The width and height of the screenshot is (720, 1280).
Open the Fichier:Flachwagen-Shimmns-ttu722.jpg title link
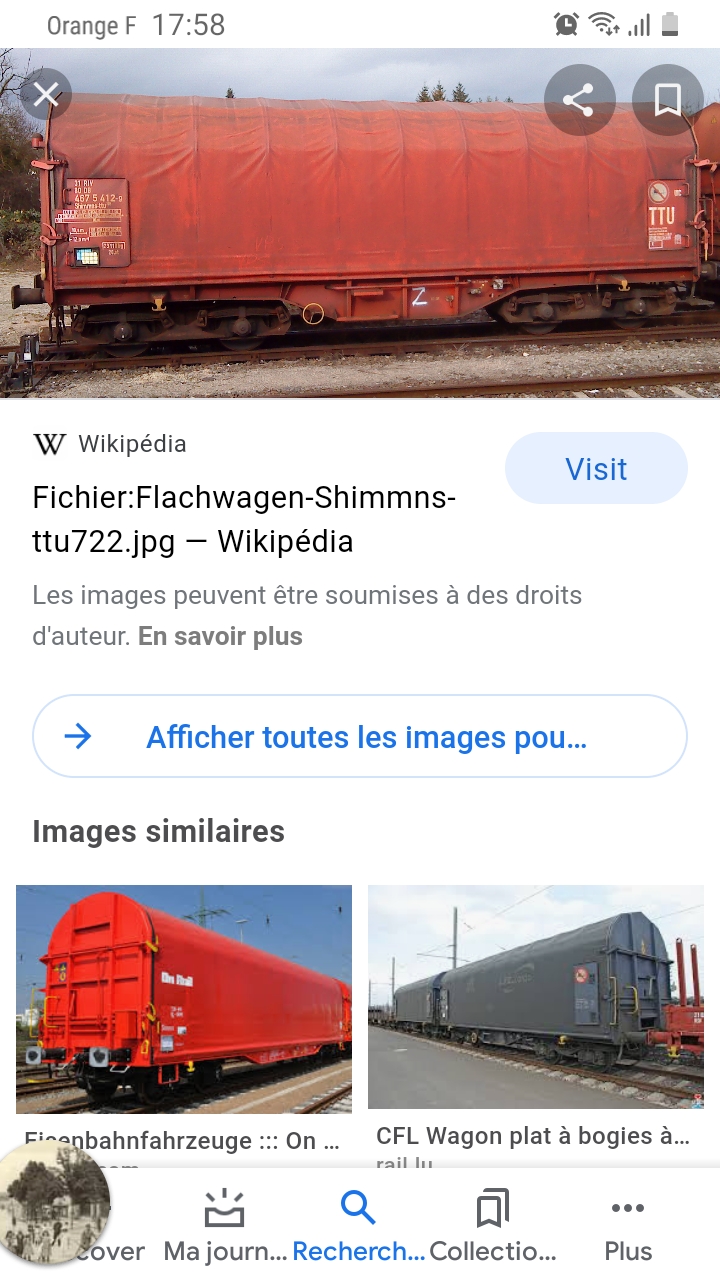(244, 519)
